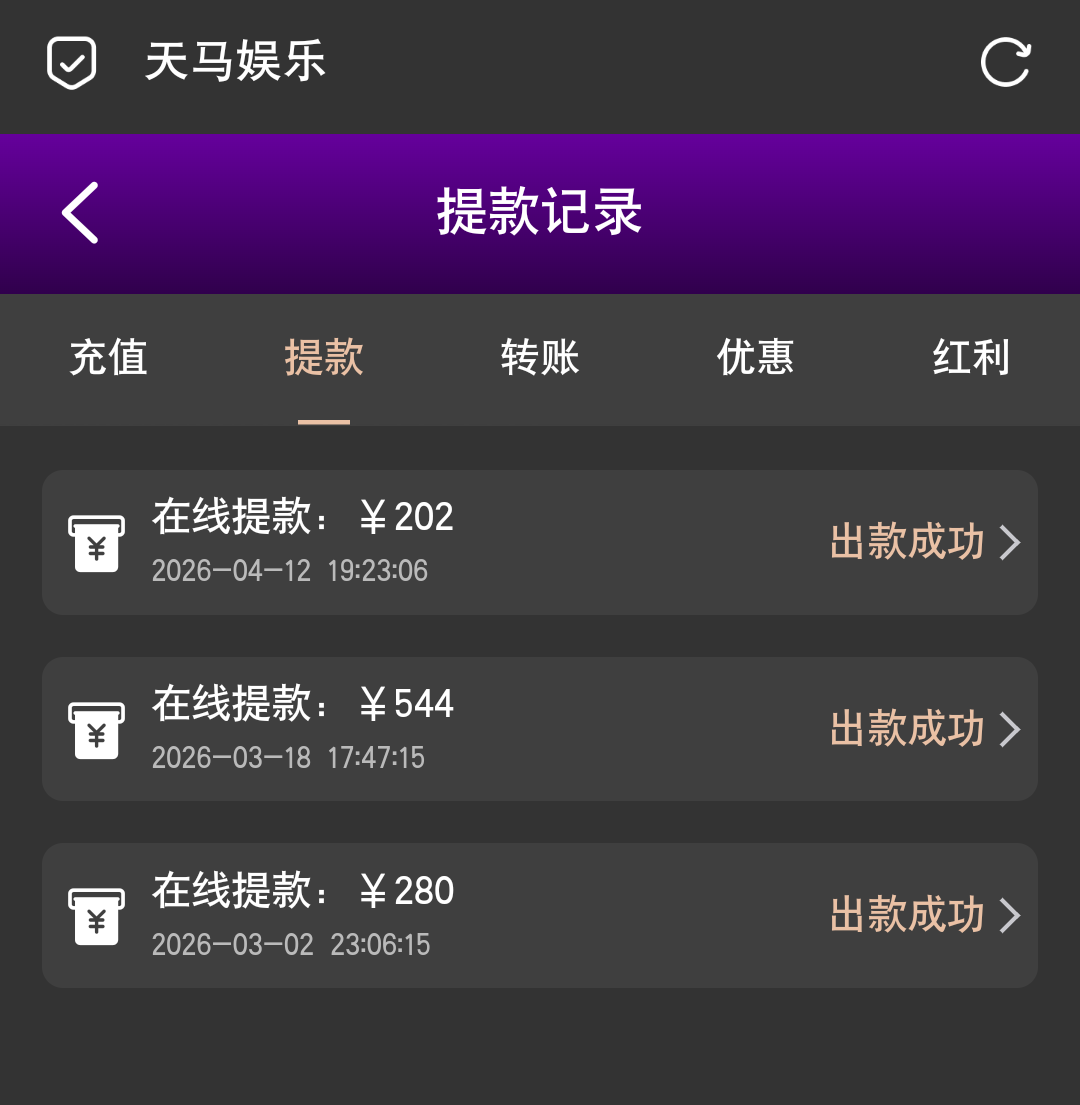This screenshot has height=1105, width=1080.
Task: Select the 在线提款 ¥544 record card
Action: click(x=540, y=729)
